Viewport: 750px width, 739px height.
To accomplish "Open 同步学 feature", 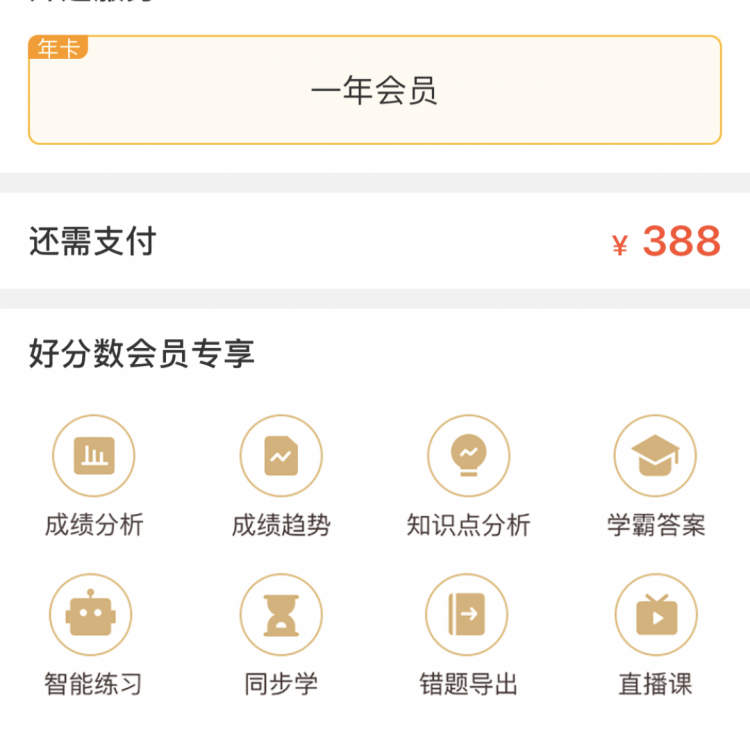I will pos(281,615).
